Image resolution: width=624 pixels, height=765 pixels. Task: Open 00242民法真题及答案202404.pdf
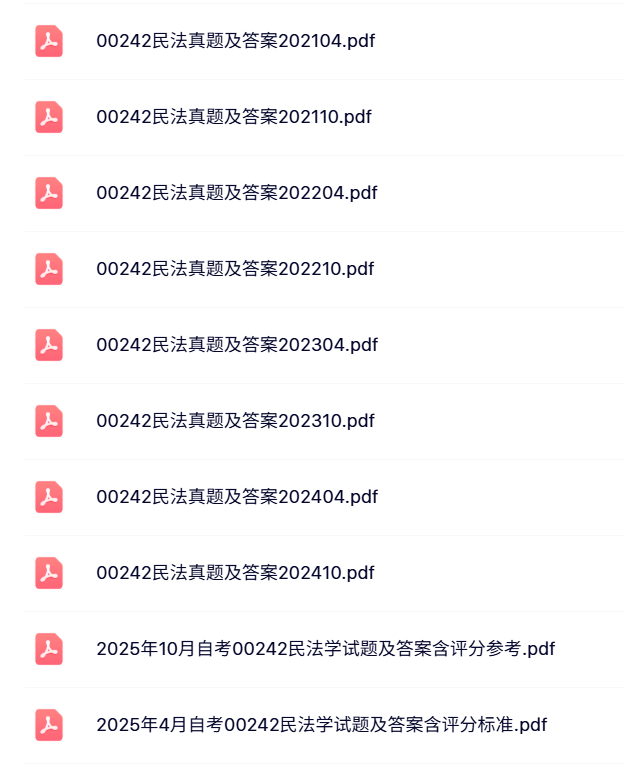click(x=236, y=497)
